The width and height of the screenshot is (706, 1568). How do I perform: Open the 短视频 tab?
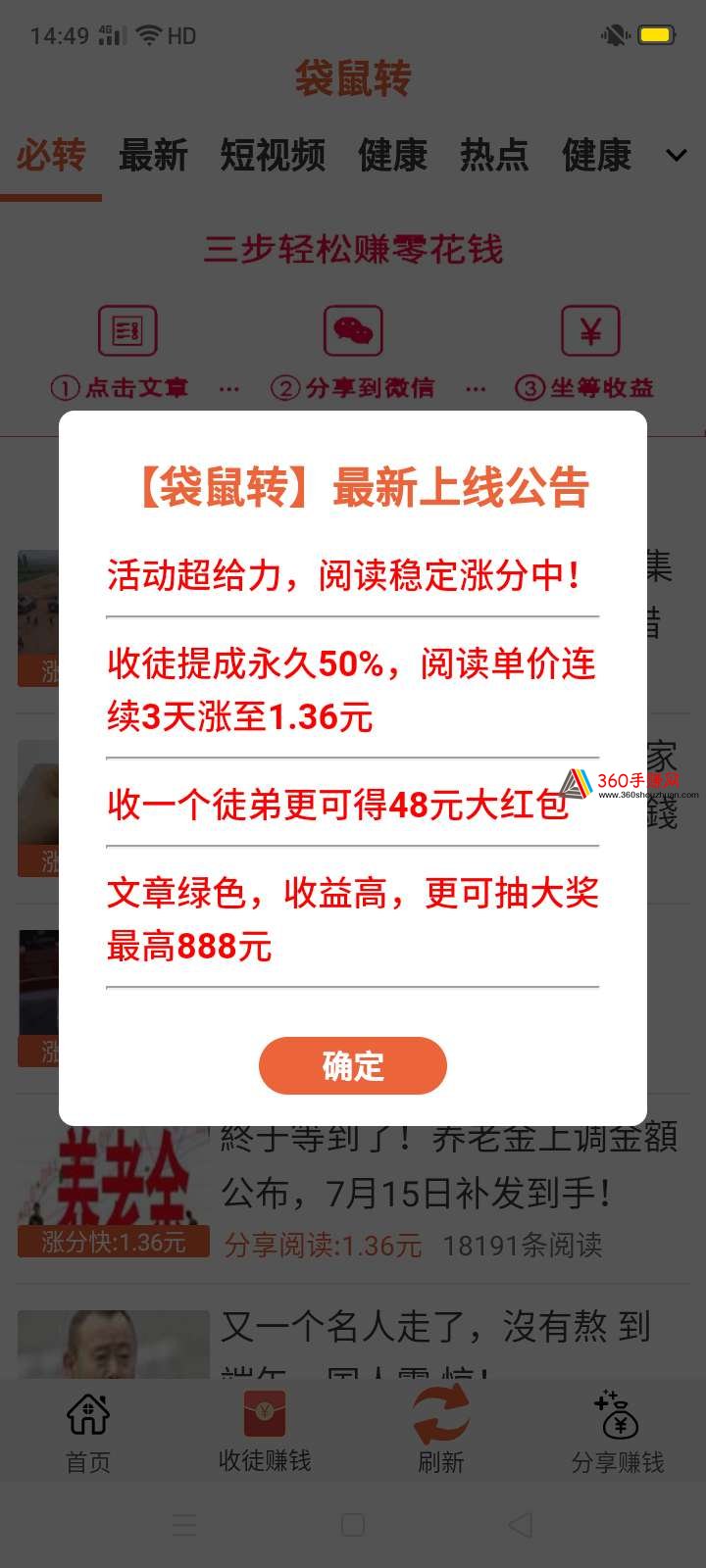pos(273,155)
